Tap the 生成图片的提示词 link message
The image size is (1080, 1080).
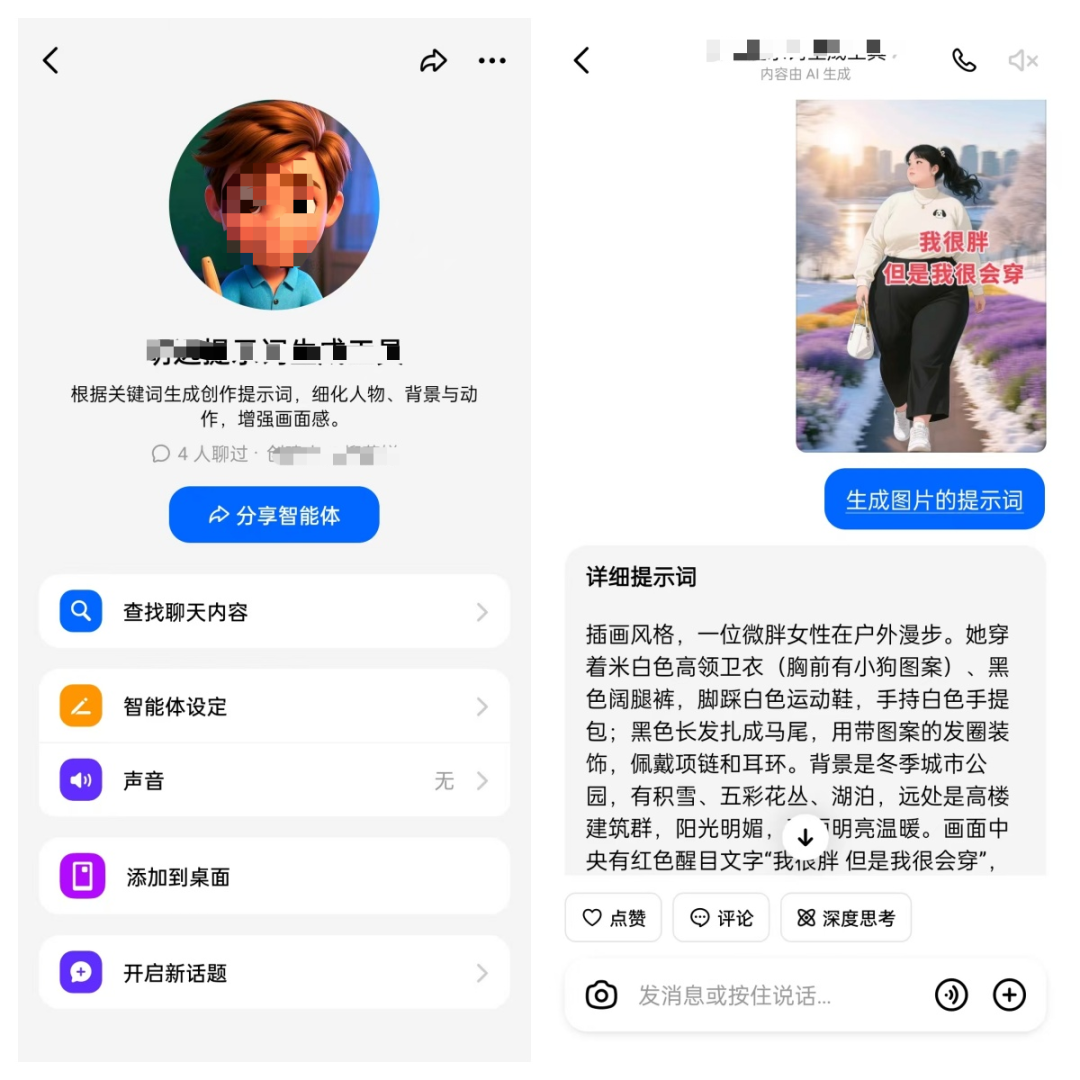pos(934,500)
